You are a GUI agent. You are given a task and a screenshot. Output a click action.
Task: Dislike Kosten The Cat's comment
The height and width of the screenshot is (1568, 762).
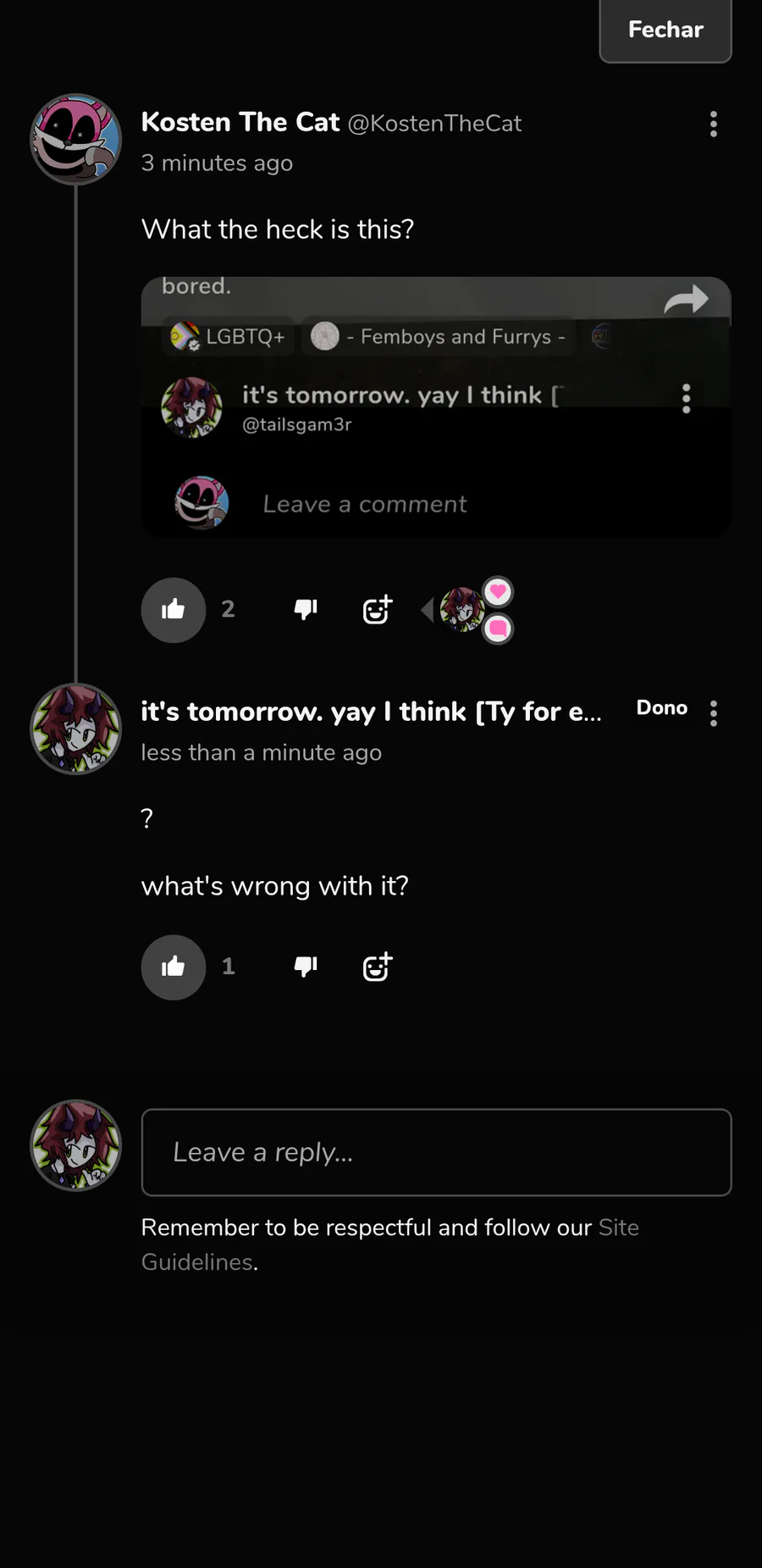306,610
